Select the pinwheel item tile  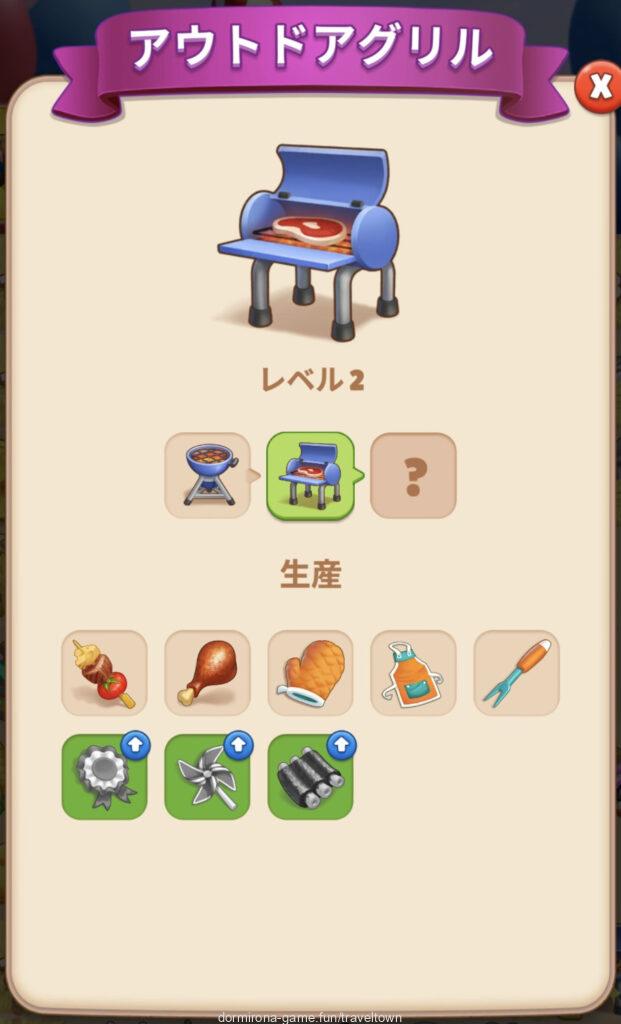click(207, 776)
